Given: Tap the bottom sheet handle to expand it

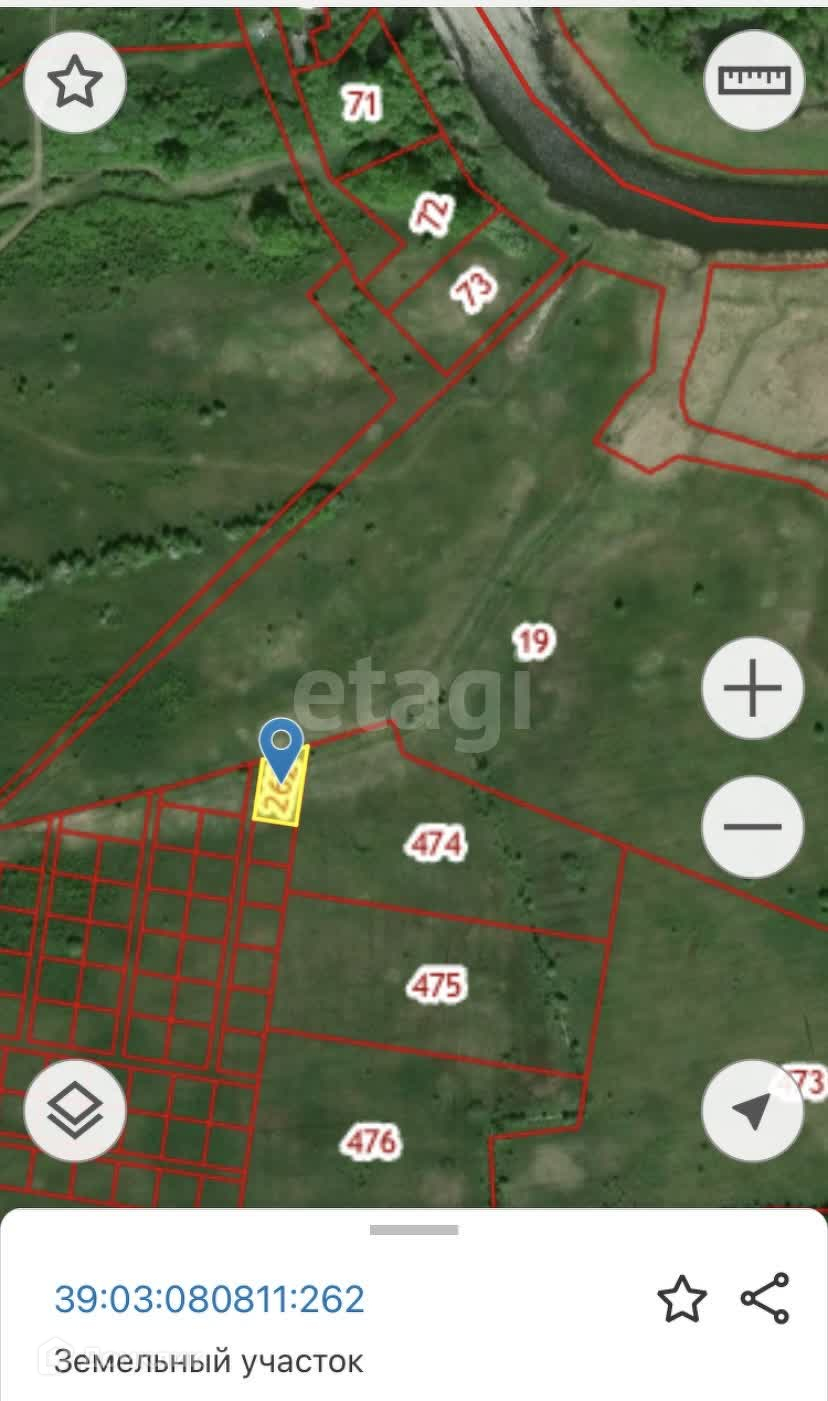Looking at the screenshot, I should click(414, 1229).
